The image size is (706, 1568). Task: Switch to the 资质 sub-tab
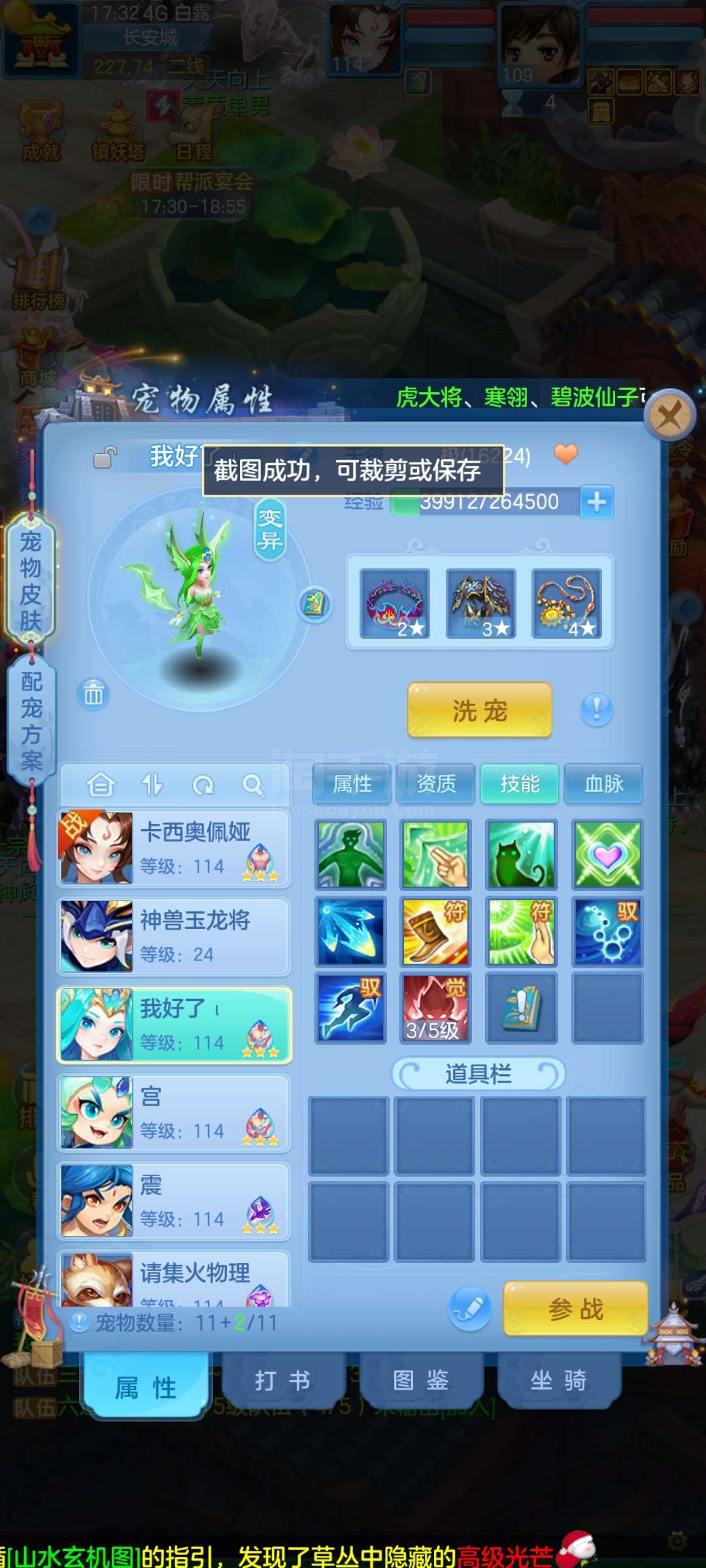[436, 783]
